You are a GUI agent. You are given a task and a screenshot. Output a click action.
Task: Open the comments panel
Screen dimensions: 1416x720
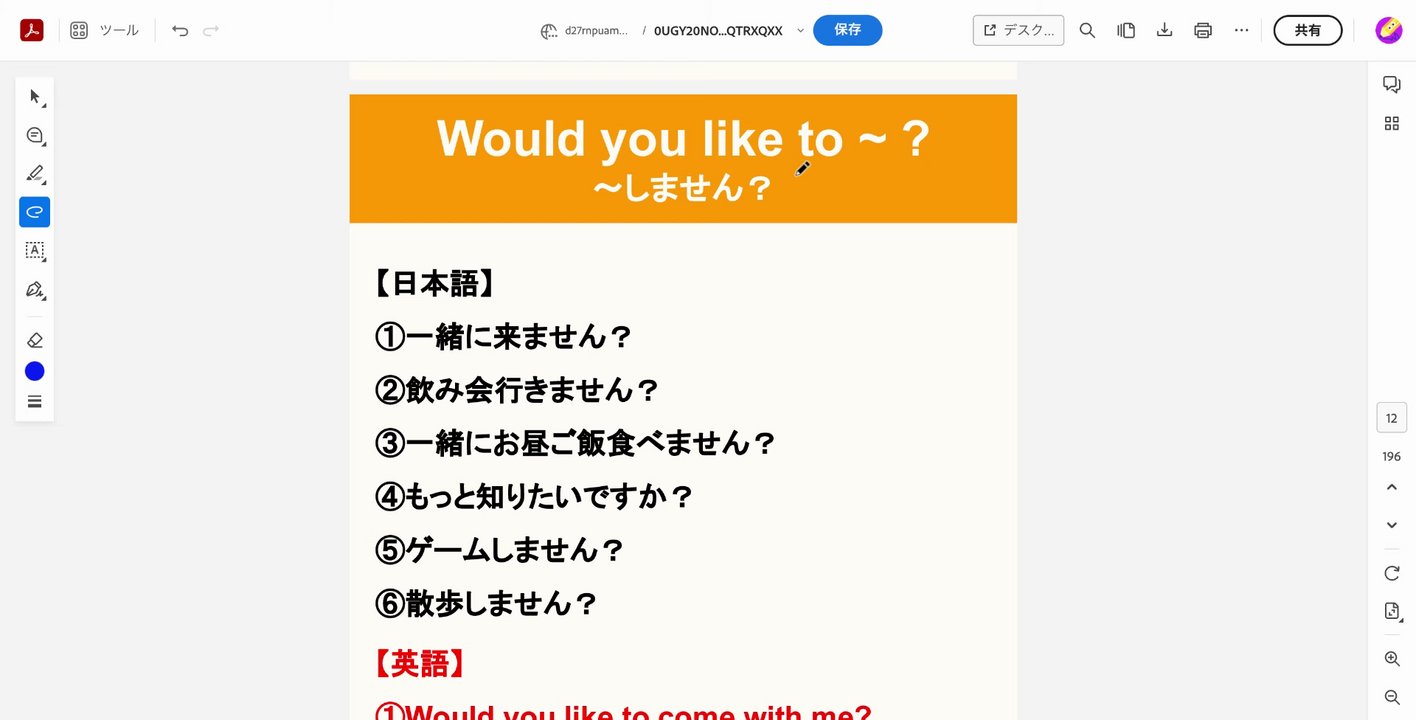click(1391, 84)
